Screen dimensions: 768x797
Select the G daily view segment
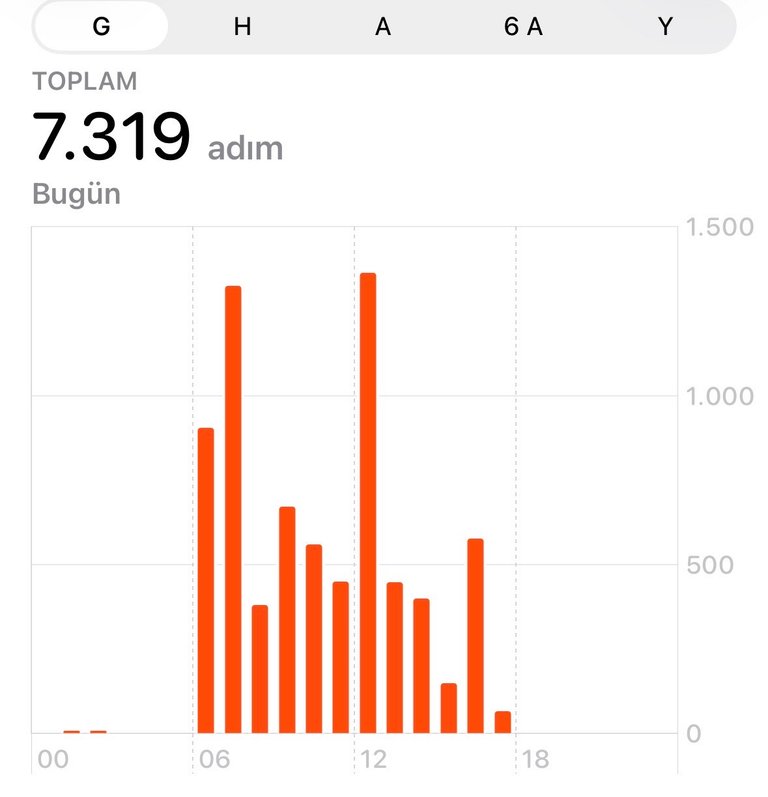101,27
